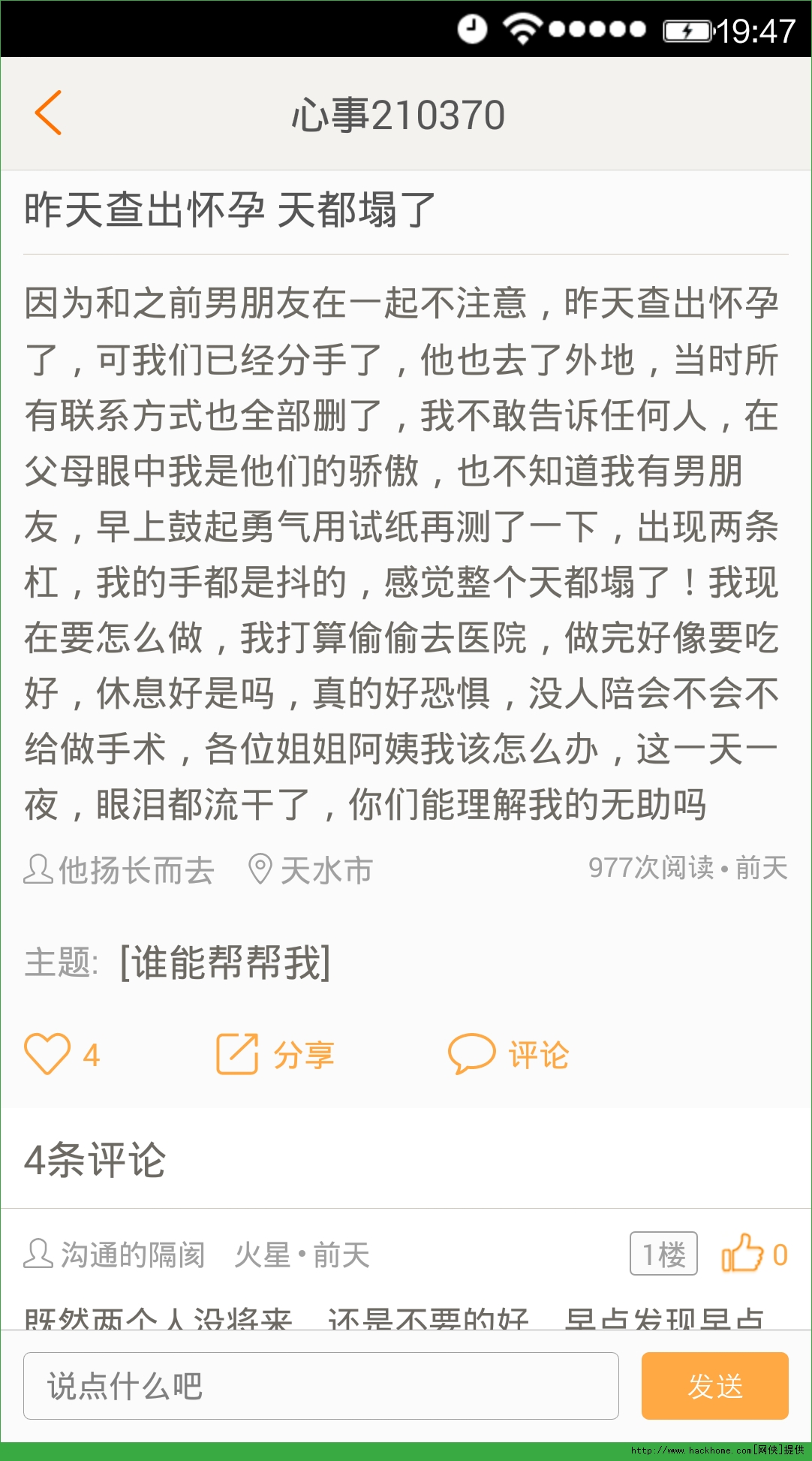Open the 谁能帮帮我 topic link
This screenshot has height=1461, width=812.
(x=225, y=962)
